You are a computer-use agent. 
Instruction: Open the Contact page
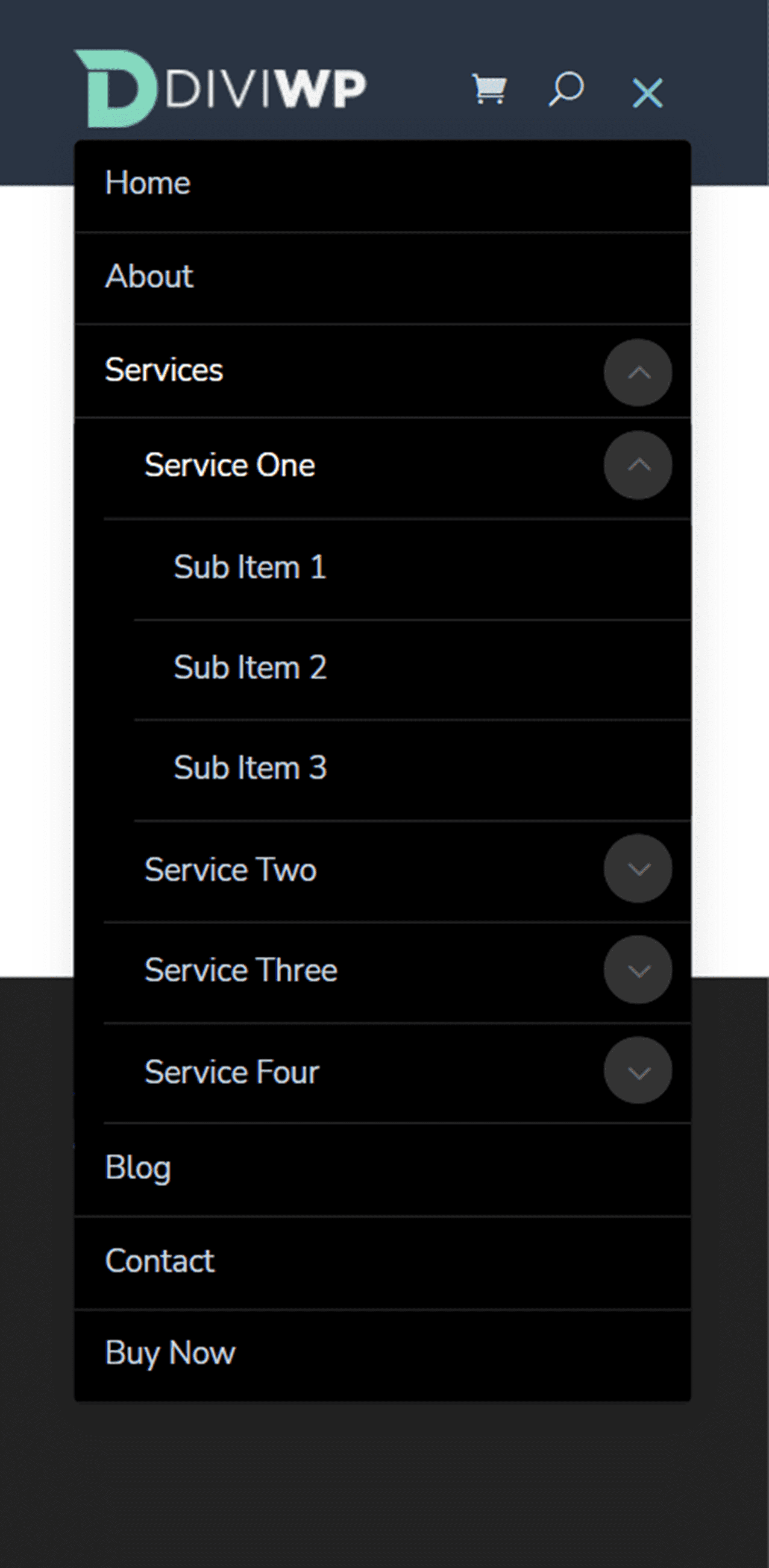pyautogui.click(x=158, y=1260)
